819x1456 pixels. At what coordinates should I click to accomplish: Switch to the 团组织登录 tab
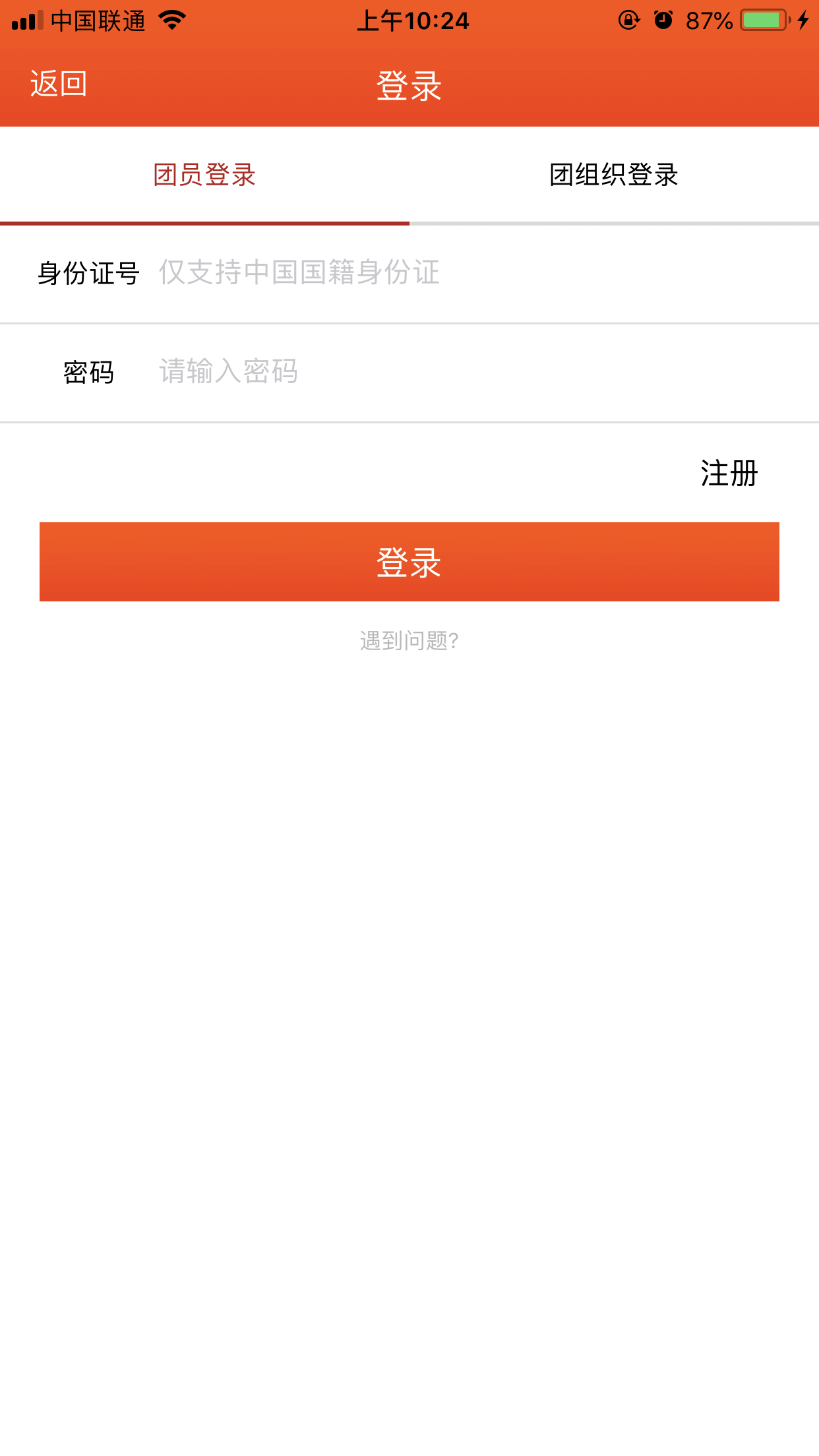[x=613, y=175]
